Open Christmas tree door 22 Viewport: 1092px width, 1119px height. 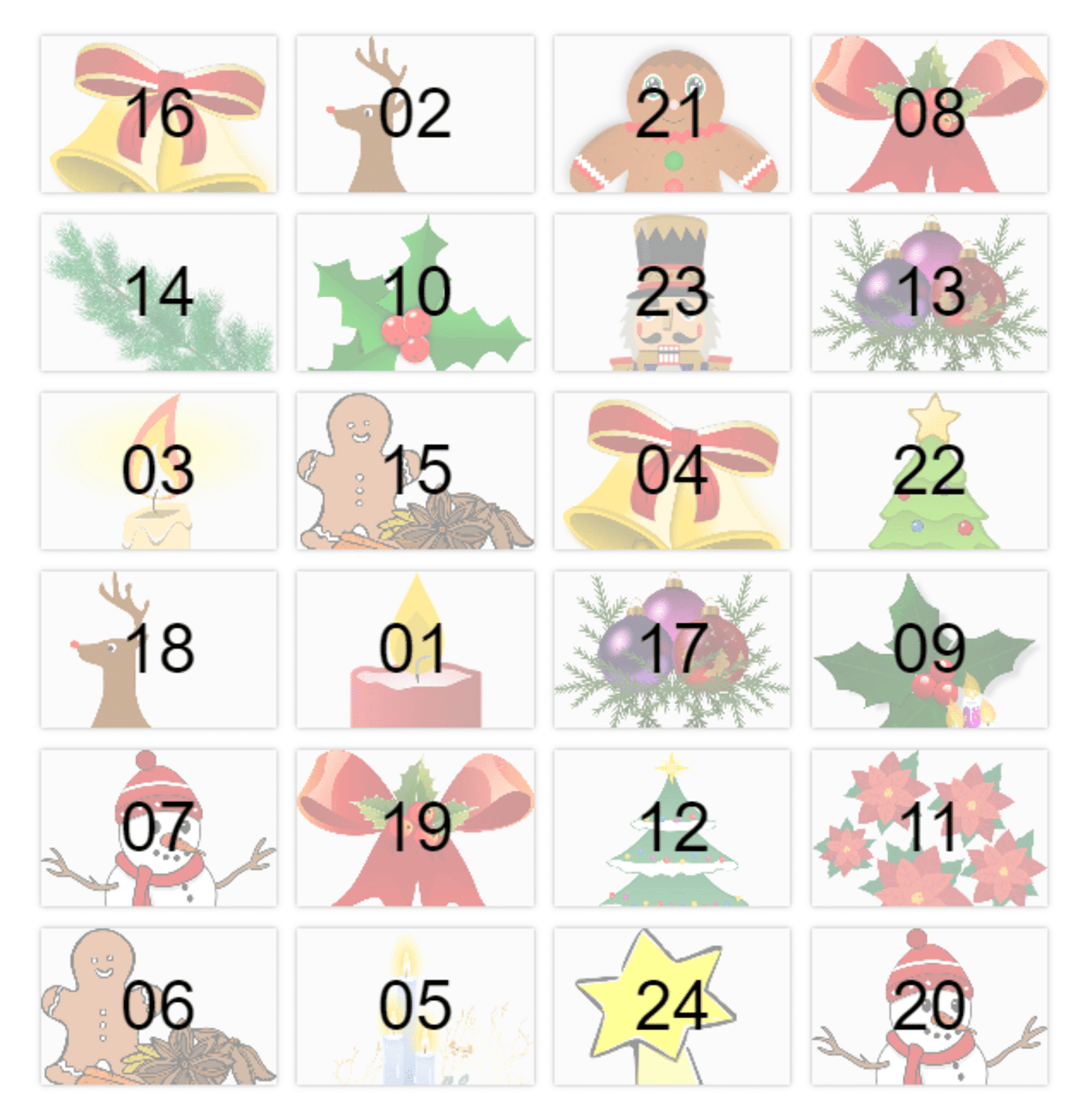pyautogui.click(x=929, y=470)
